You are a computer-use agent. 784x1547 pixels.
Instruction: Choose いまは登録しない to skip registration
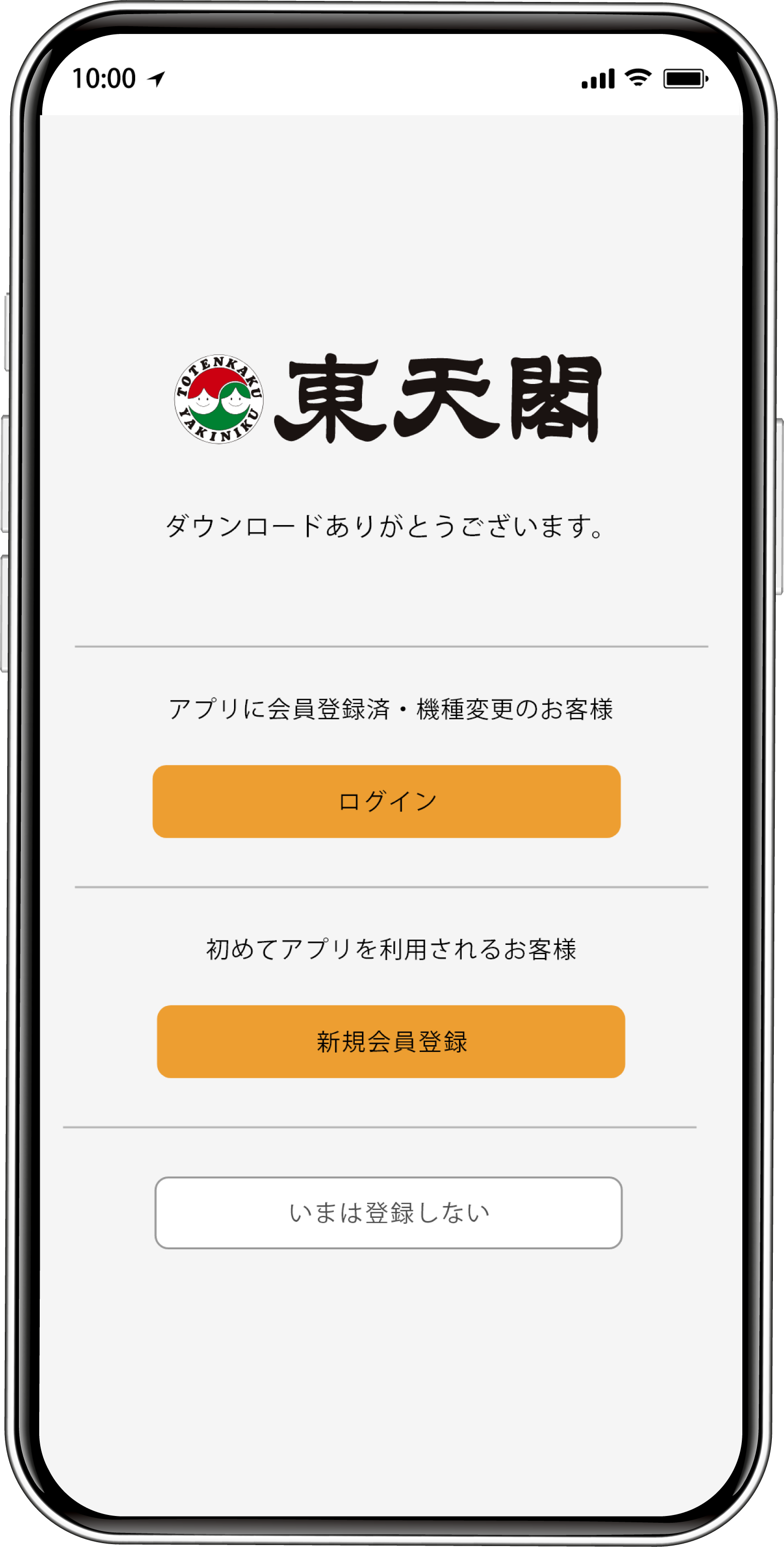click(389, 1212)
